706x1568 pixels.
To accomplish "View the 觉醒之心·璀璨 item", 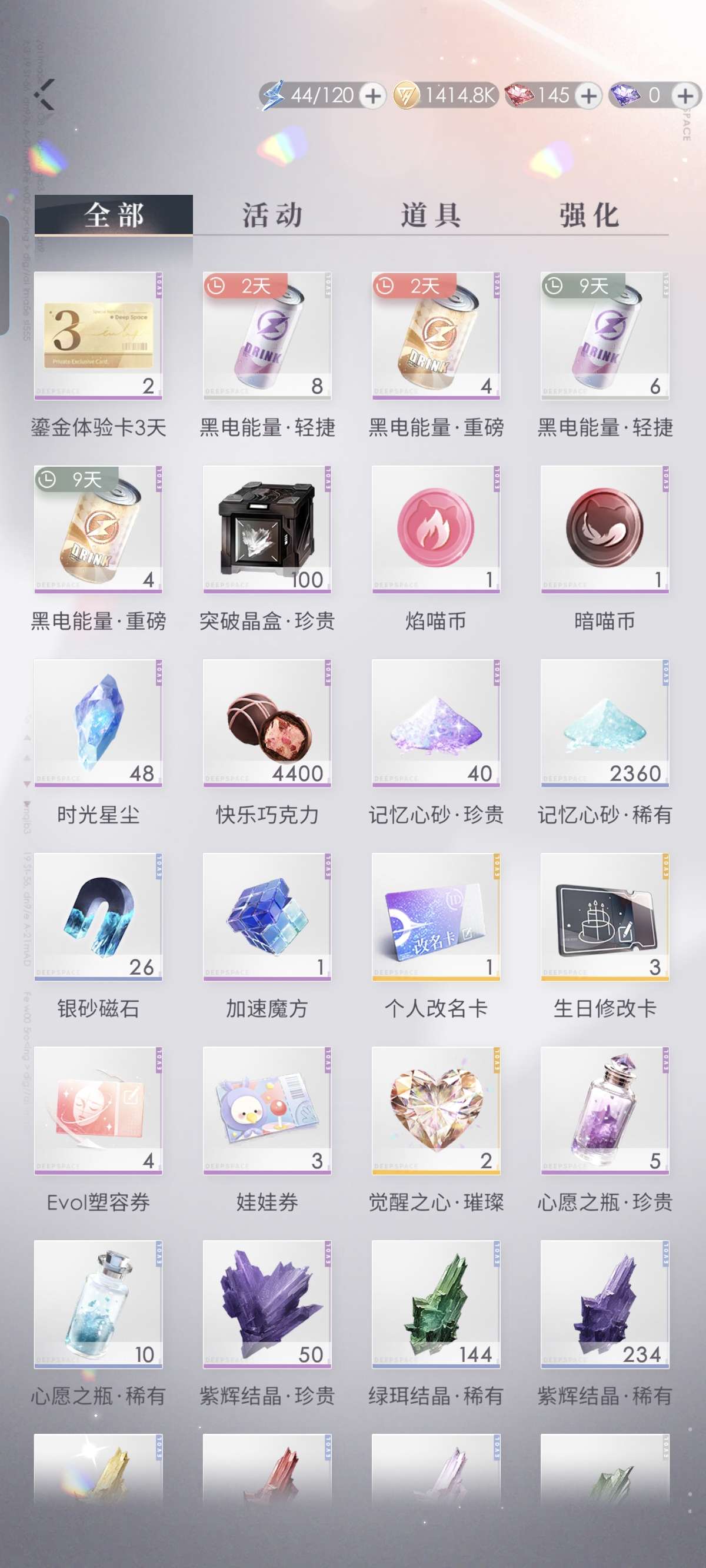I will pos(436,1109).
